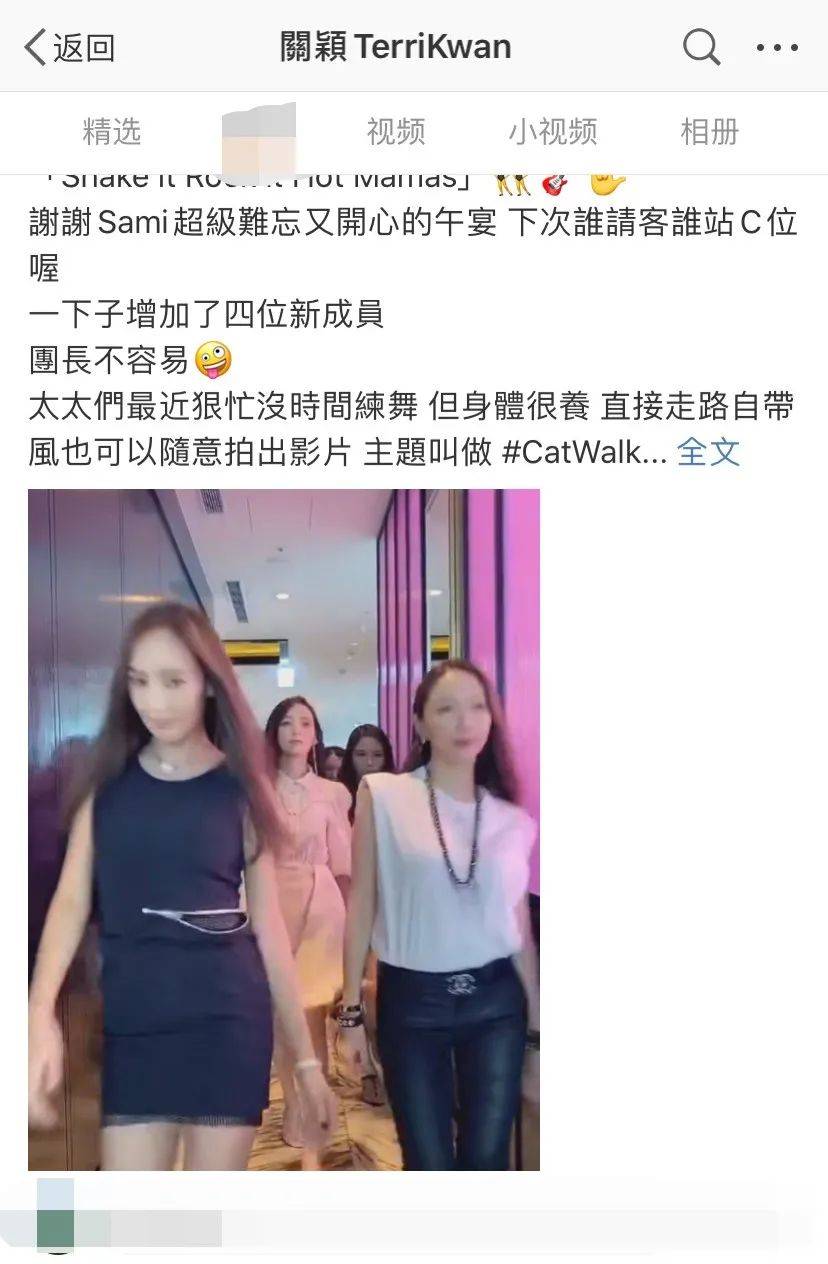Expand post via 全文 link

708,452
